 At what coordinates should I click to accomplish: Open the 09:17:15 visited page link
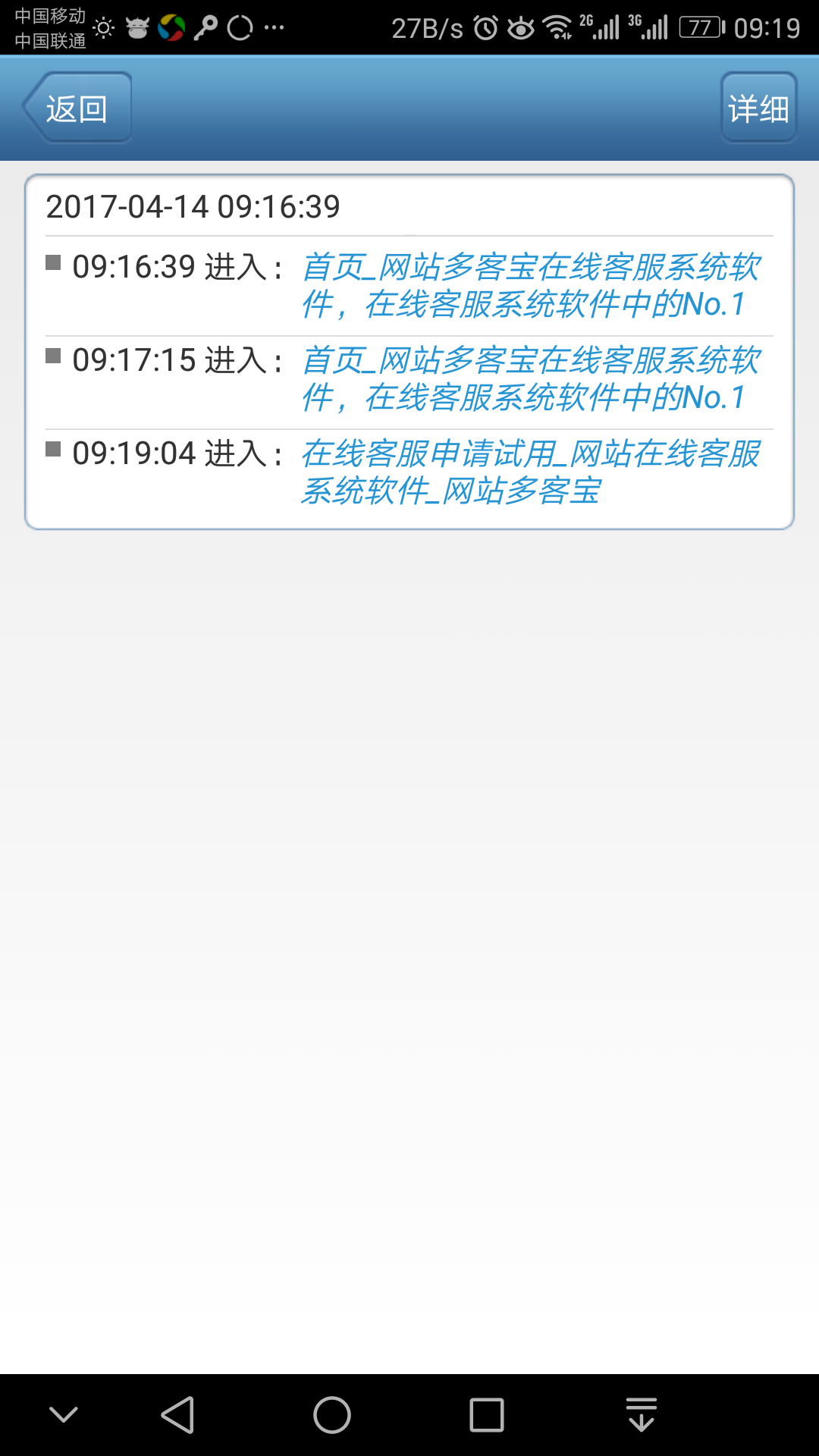tap(531, 379)
